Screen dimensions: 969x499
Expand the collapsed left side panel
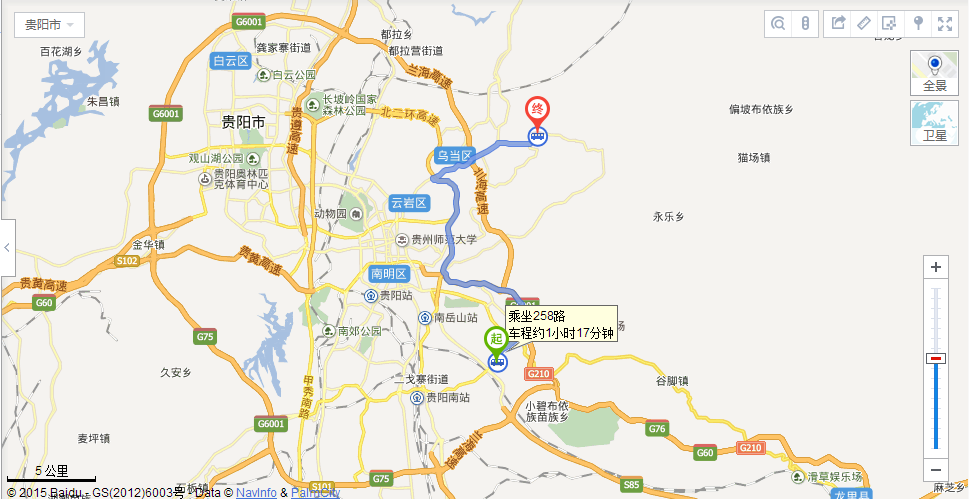tap(6, 247)
